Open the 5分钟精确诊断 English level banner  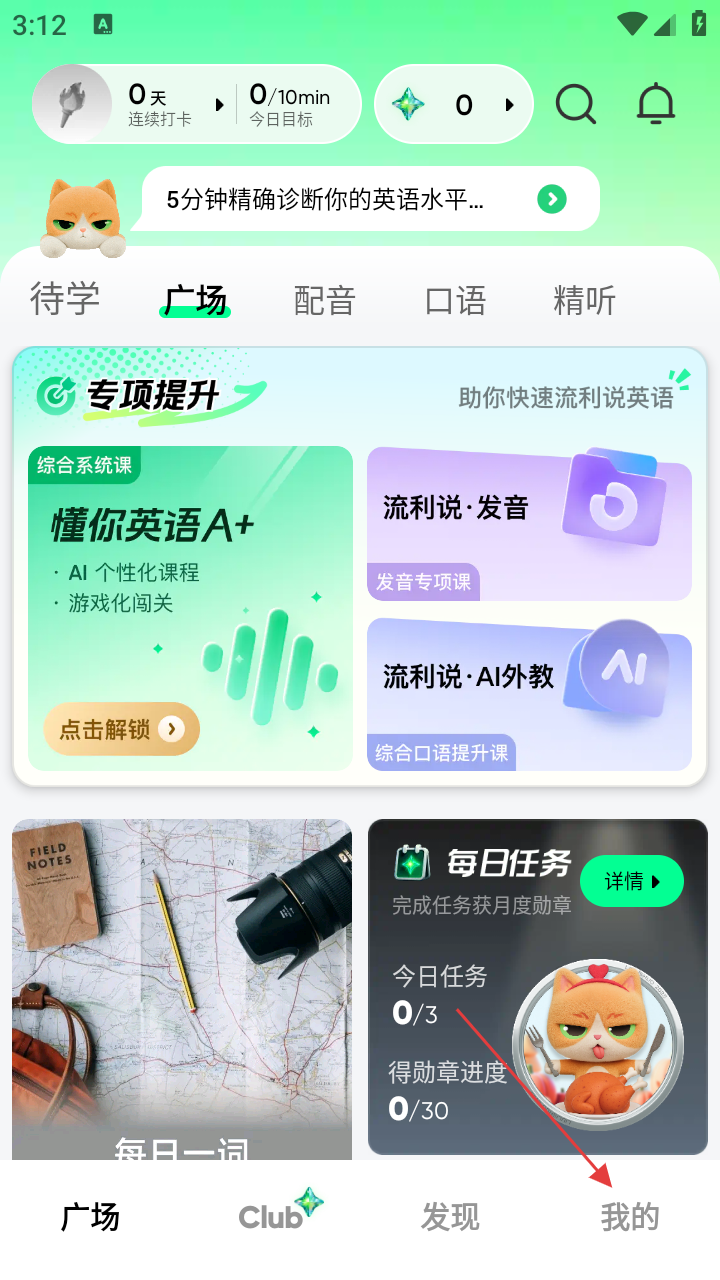(x=370, y=199)
